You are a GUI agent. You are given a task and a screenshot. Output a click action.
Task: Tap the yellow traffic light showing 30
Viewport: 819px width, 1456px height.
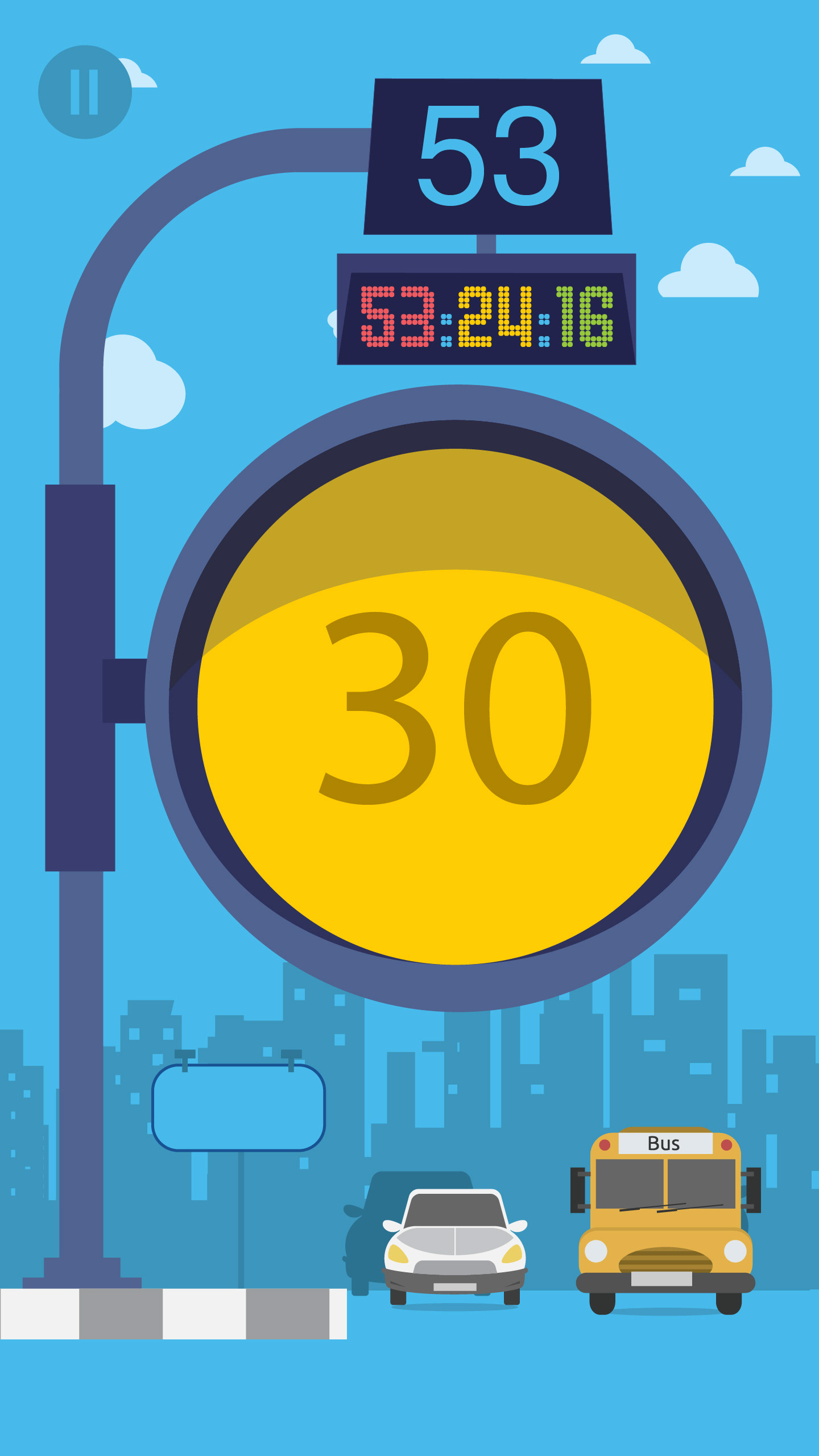pyautogui.click(x=455, y=706)
